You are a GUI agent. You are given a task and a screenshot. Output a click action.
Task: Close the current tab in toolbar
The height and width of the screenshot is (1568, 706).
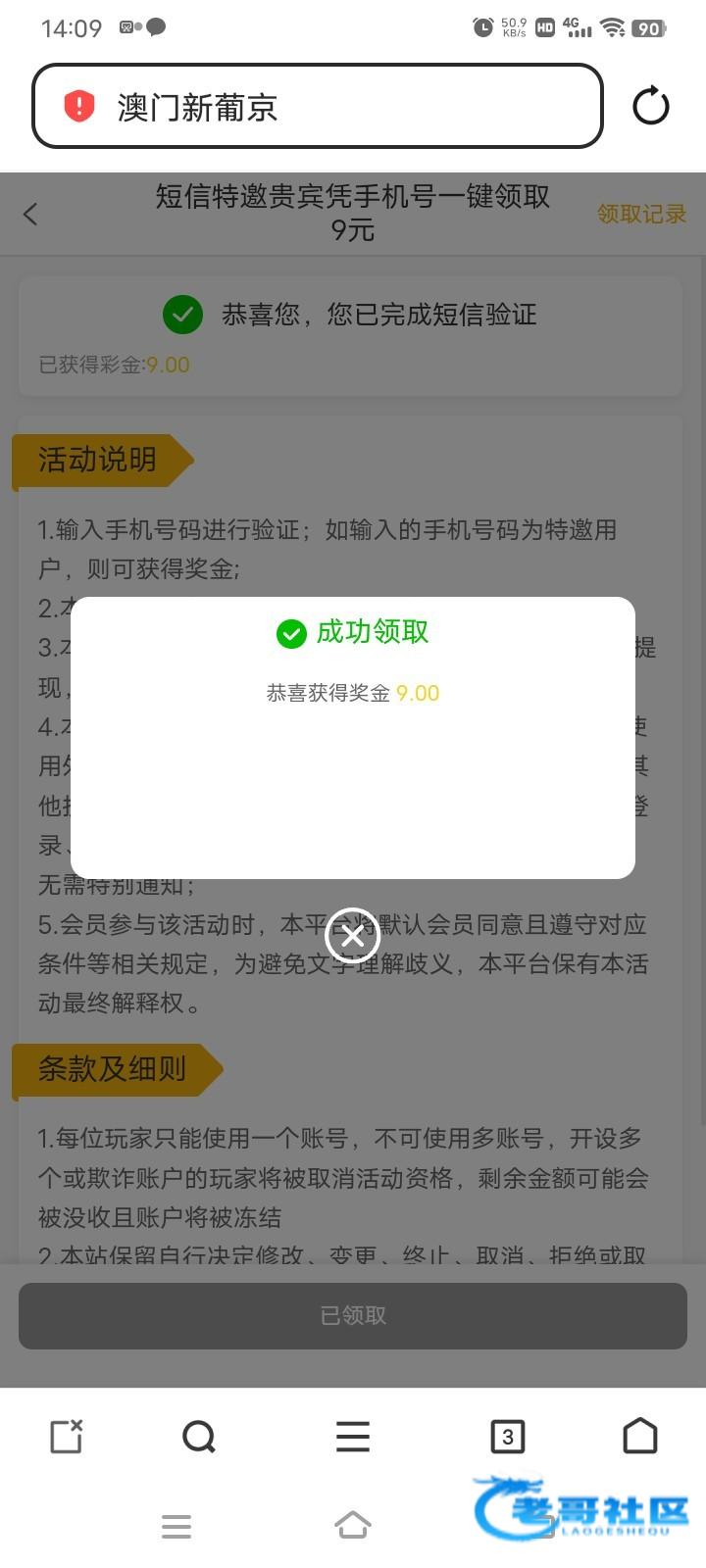[x=66, y=1437]
